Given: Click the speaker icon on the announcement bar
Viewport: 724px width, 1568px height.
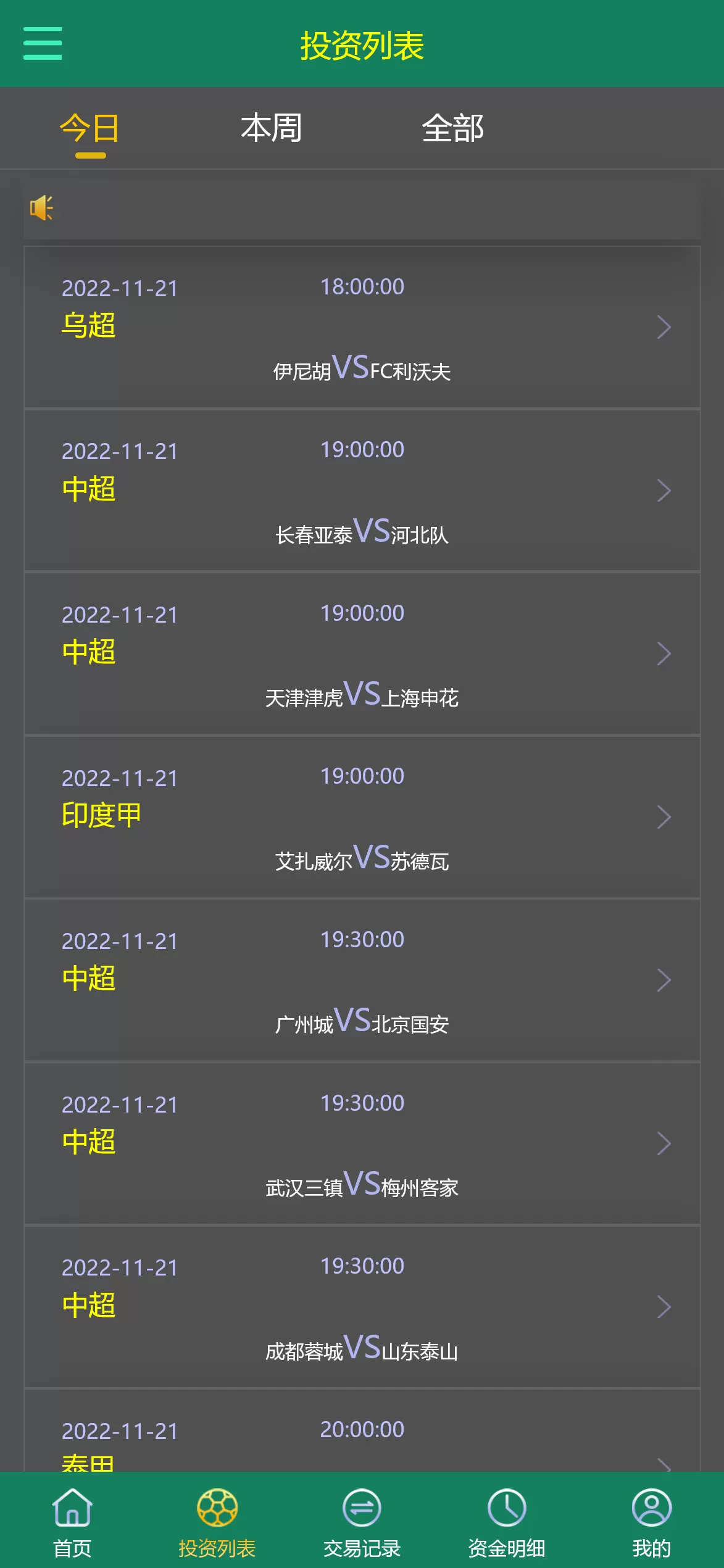Looking at the screenshot, I should [41, 208].
